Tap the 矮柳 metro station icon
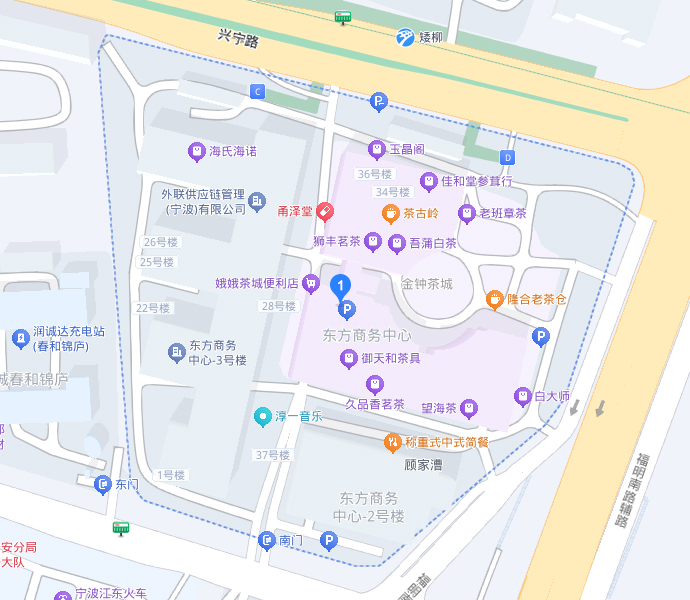 [403, 39]
